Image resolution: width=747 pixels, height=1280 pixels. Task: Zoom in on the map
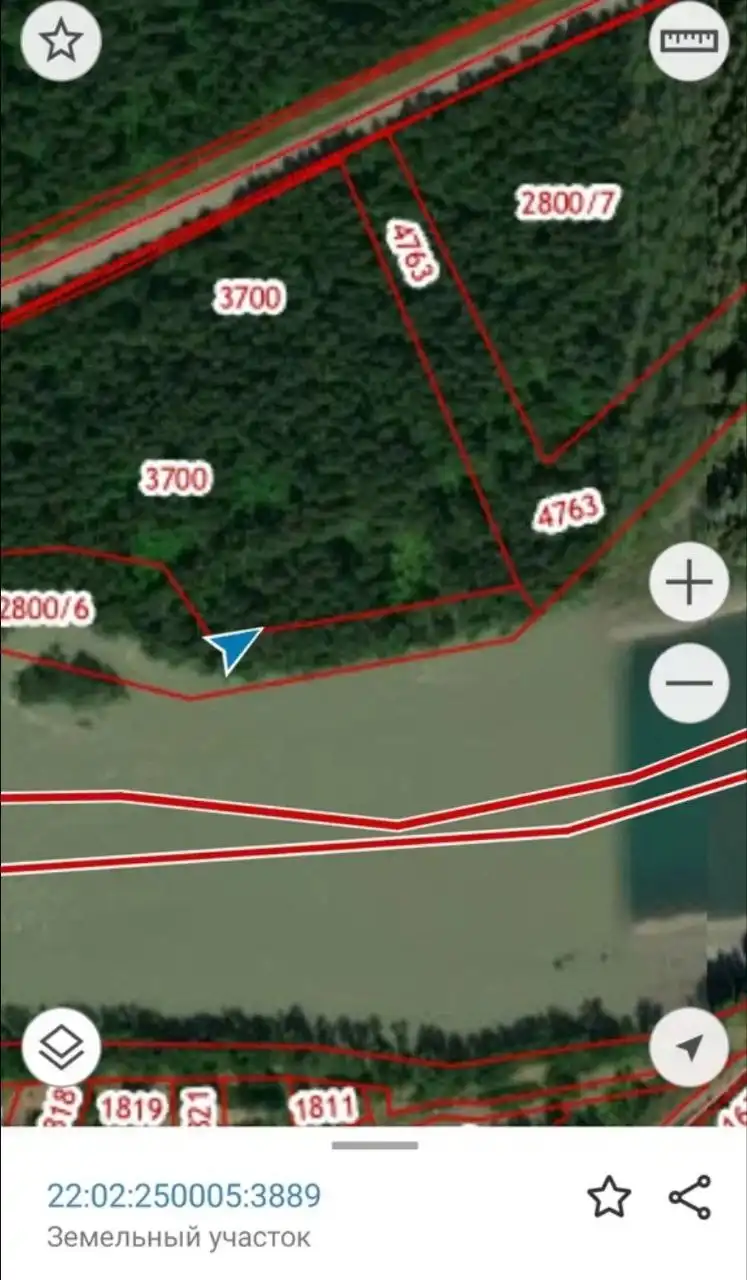point(688,583)
